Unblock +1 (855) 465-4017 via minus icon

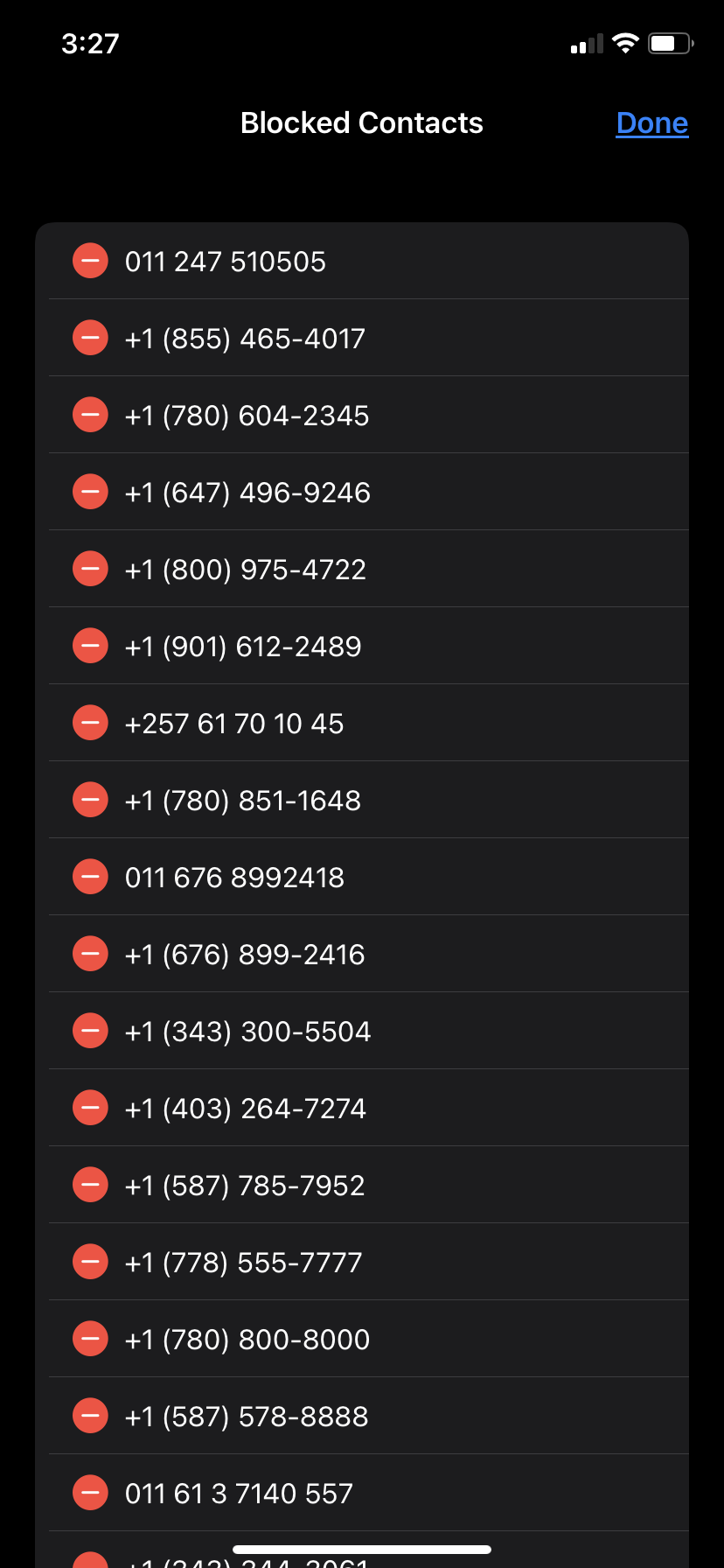[x=90, y=338]
